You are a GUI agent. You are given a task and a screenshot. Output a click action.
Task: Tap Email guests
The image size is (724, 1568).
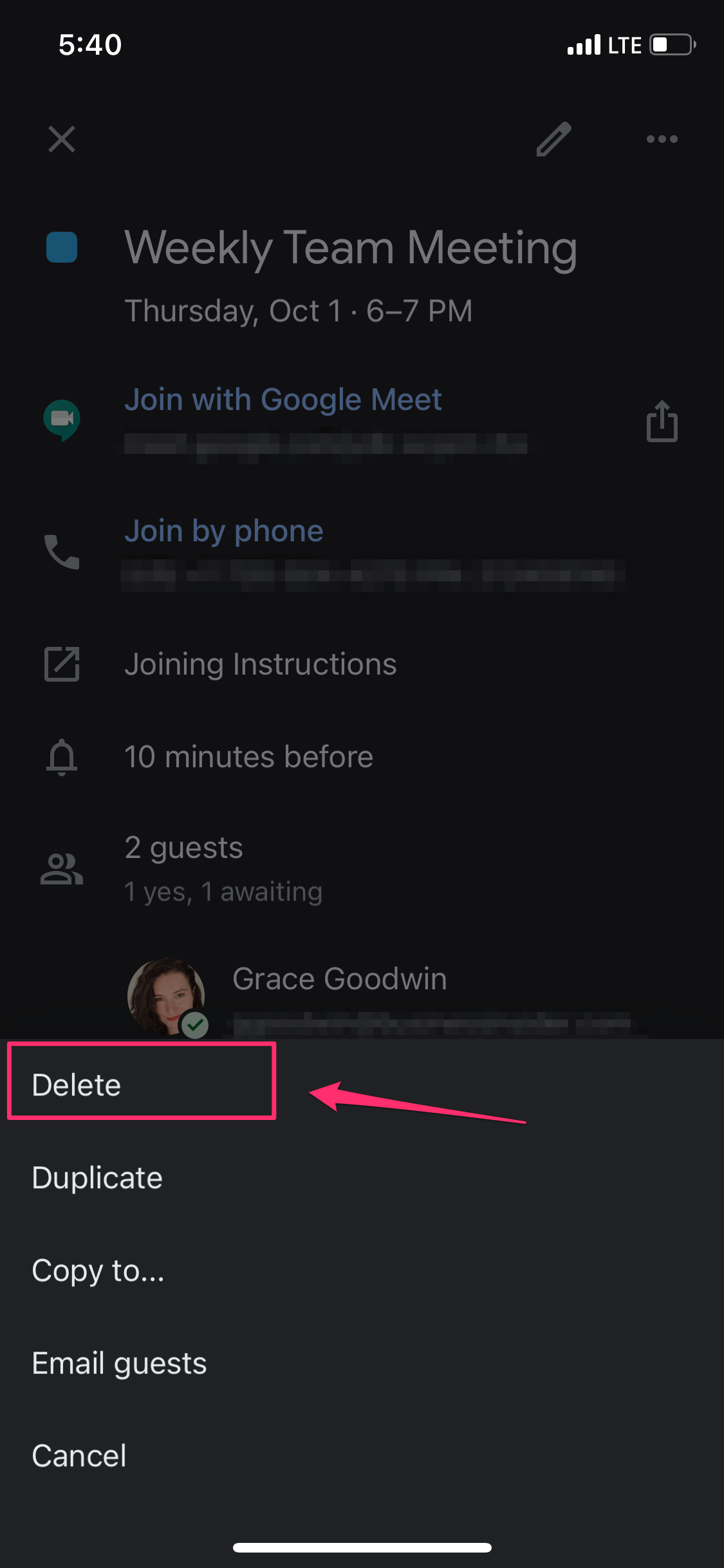click(x=118, y=1363)
